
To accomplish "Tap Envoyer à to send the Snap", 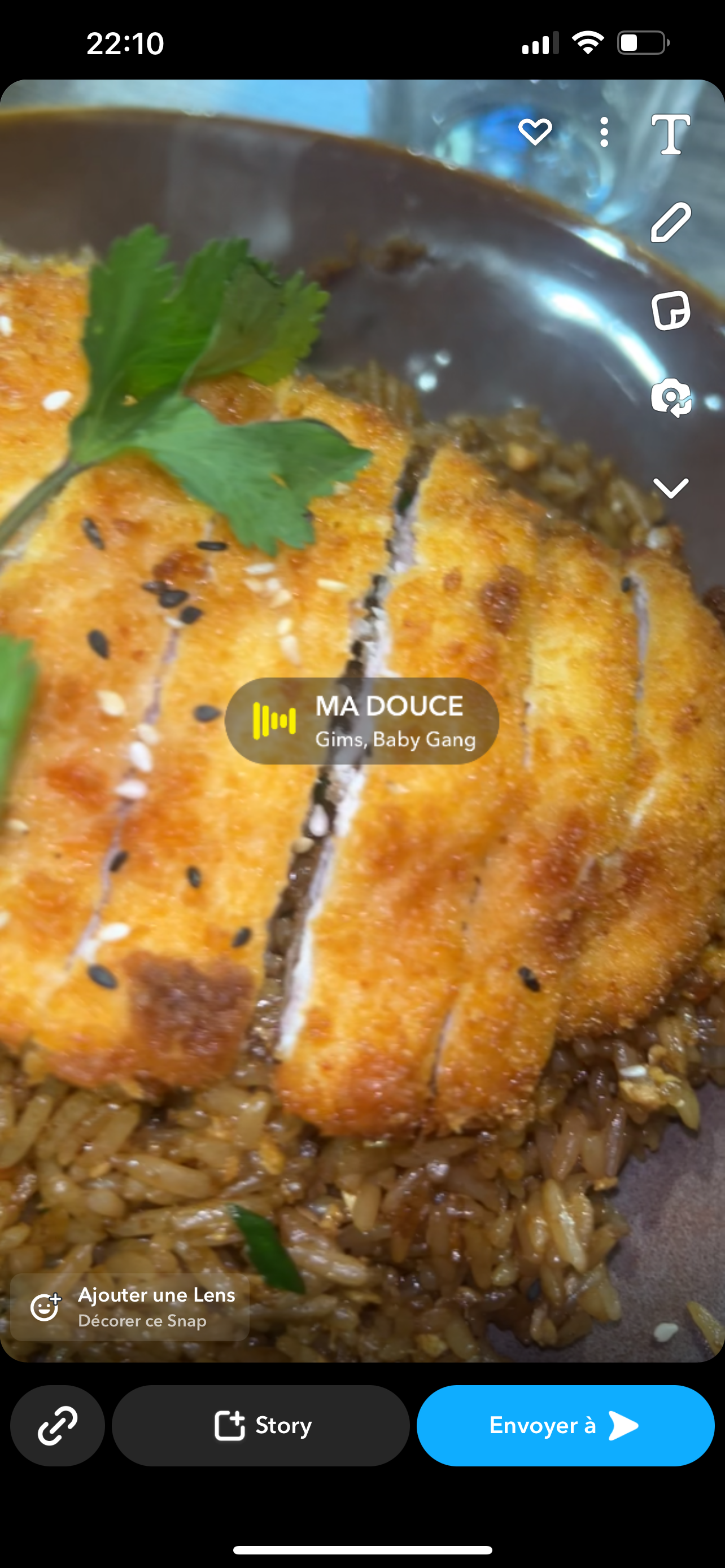I will click(x=566, y=1426).
